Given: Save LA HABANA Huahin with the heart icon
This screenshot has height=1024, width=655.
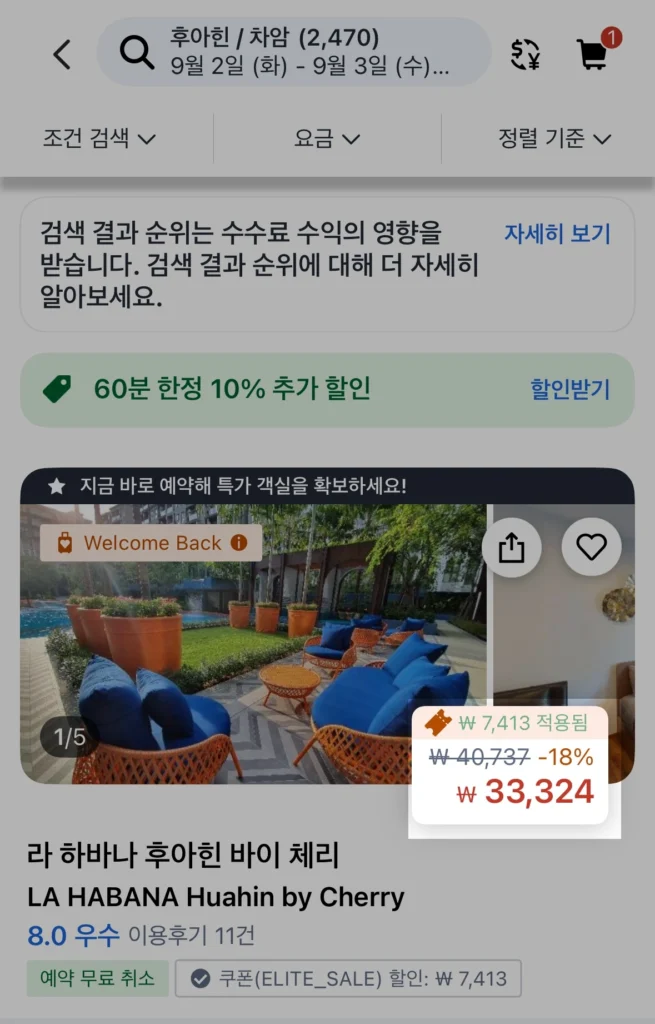Looking at the screenshot, I should coord(592,547).
